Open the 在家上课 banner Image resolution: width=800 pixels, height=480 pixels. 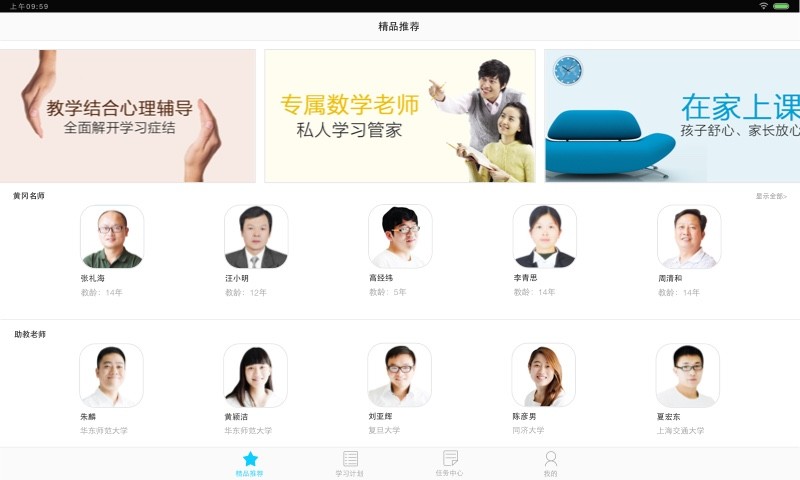[x=672, y=116]
